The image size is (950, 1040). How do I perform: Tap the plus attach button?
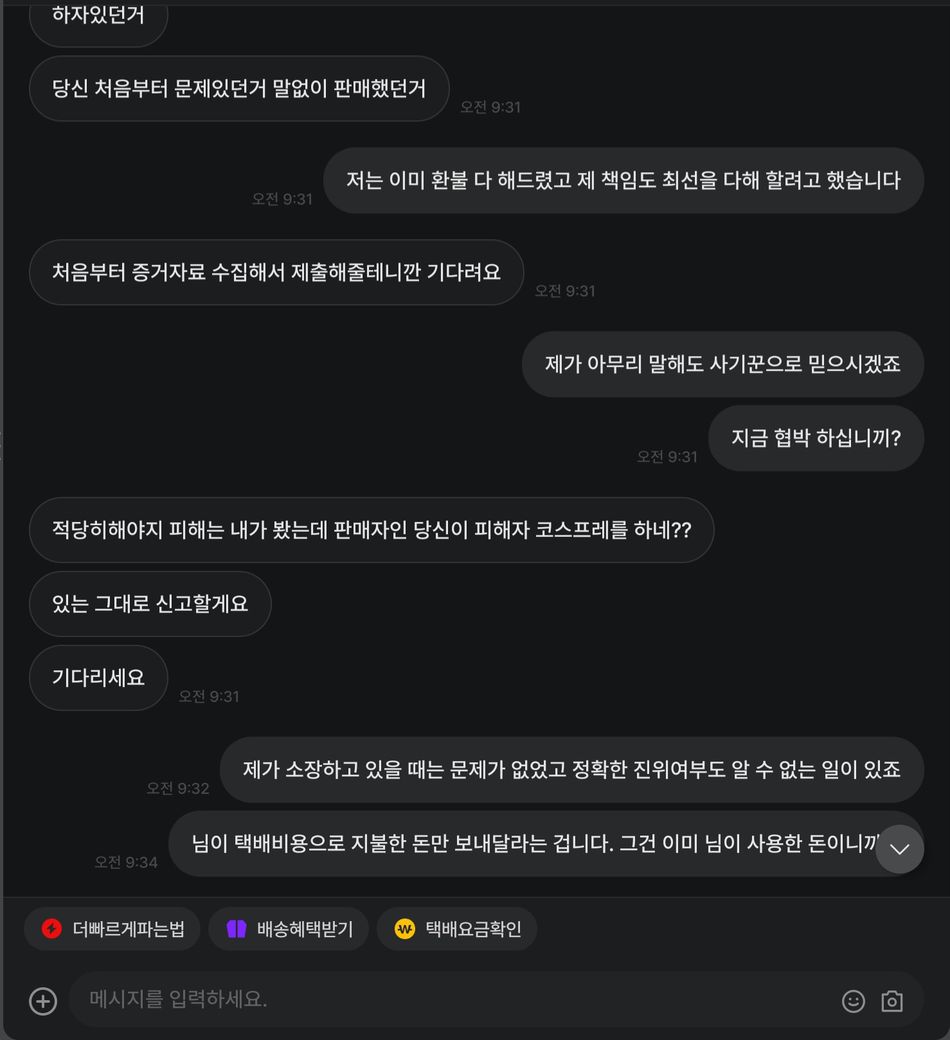pos(43,1001)
